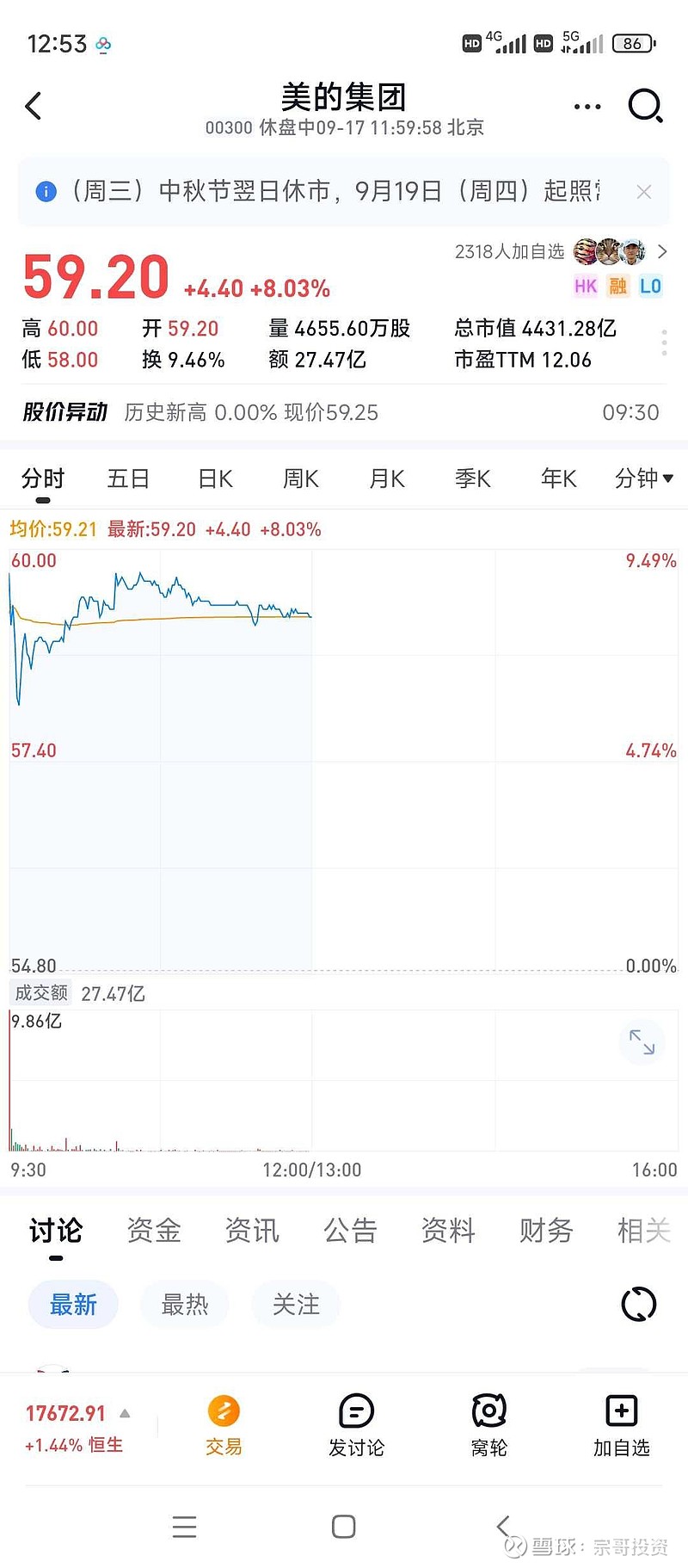The width and height of the screenshot is (688, 1568).
Task: Open the 资金 tab
Action: [154, 1231]
